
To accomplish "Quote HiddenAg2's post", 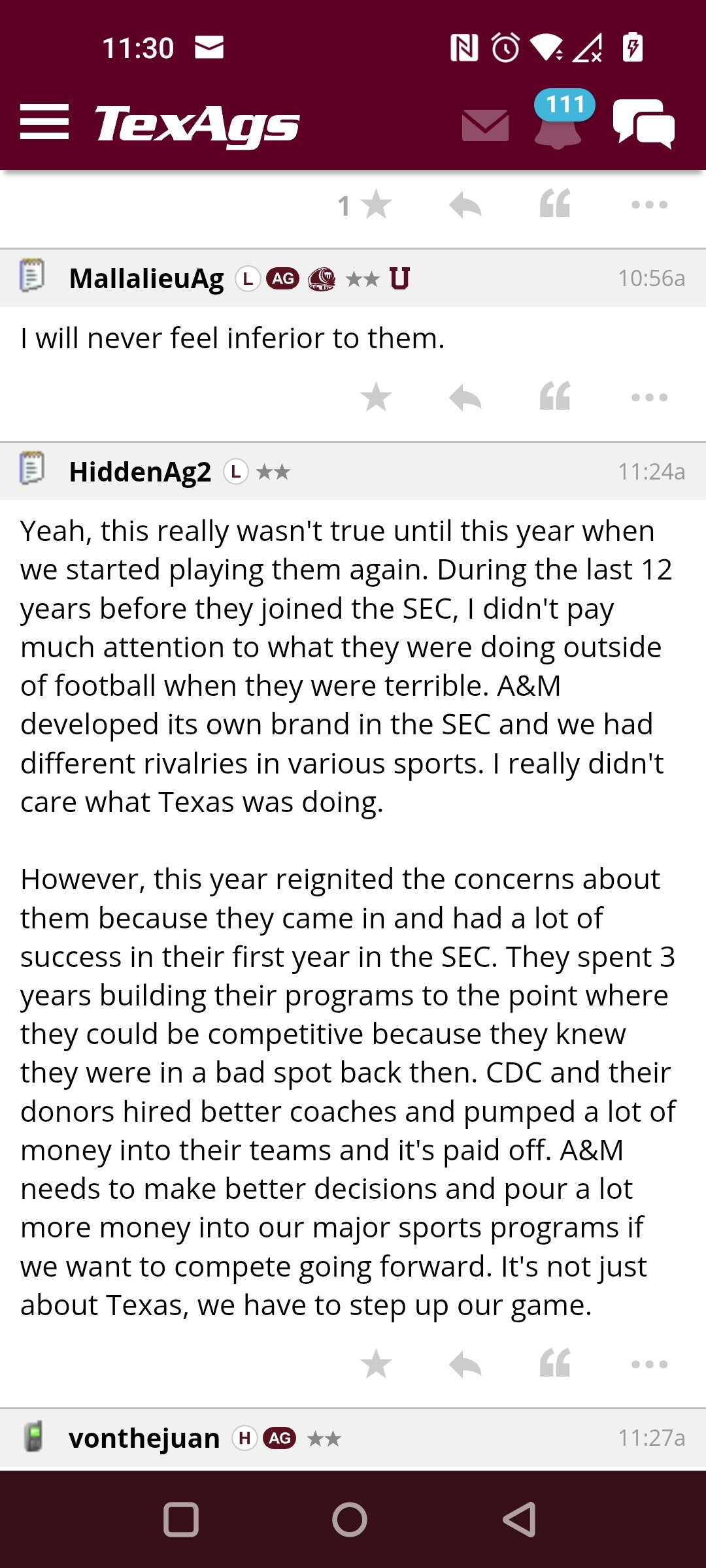I will (555, 1363).
